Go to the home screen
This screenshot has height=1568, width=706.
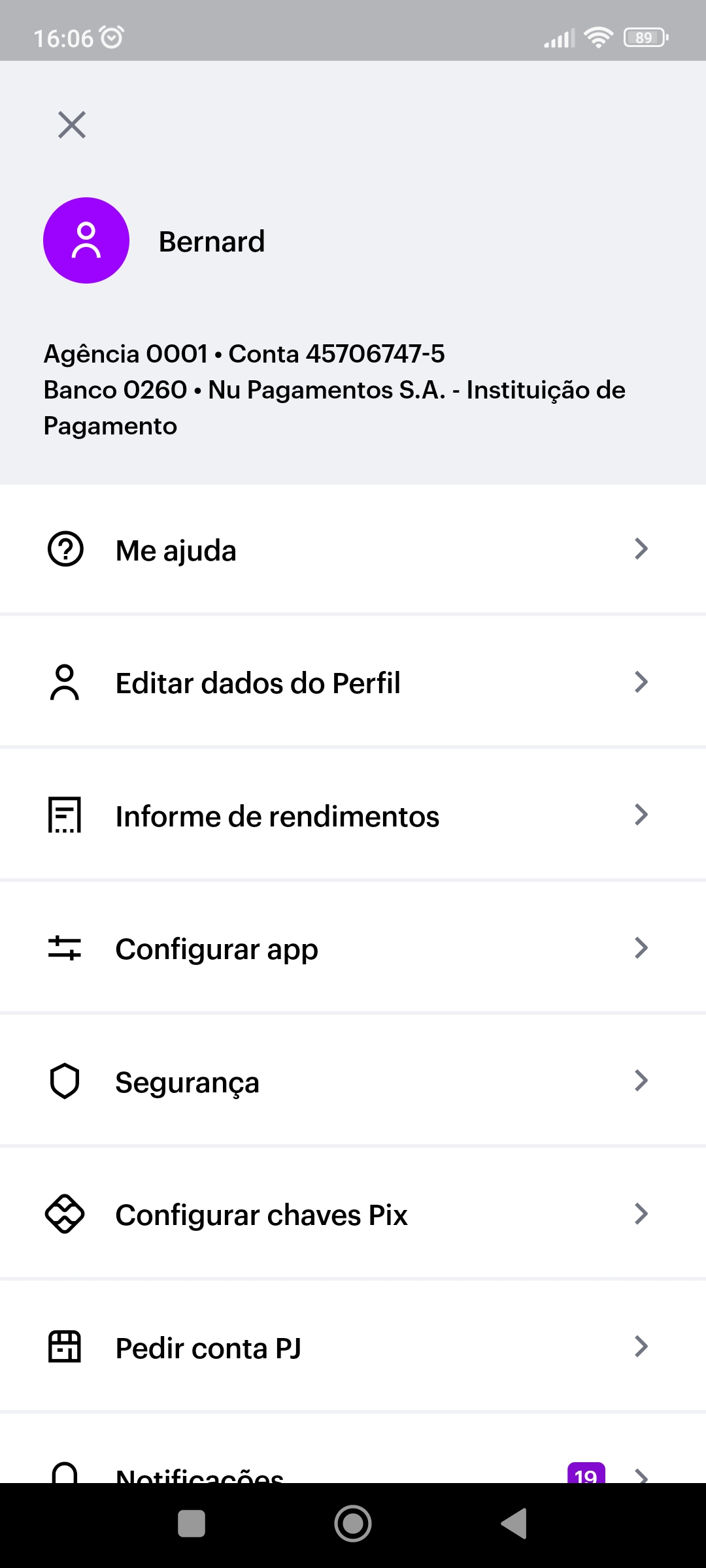(x=353, y=1524)
